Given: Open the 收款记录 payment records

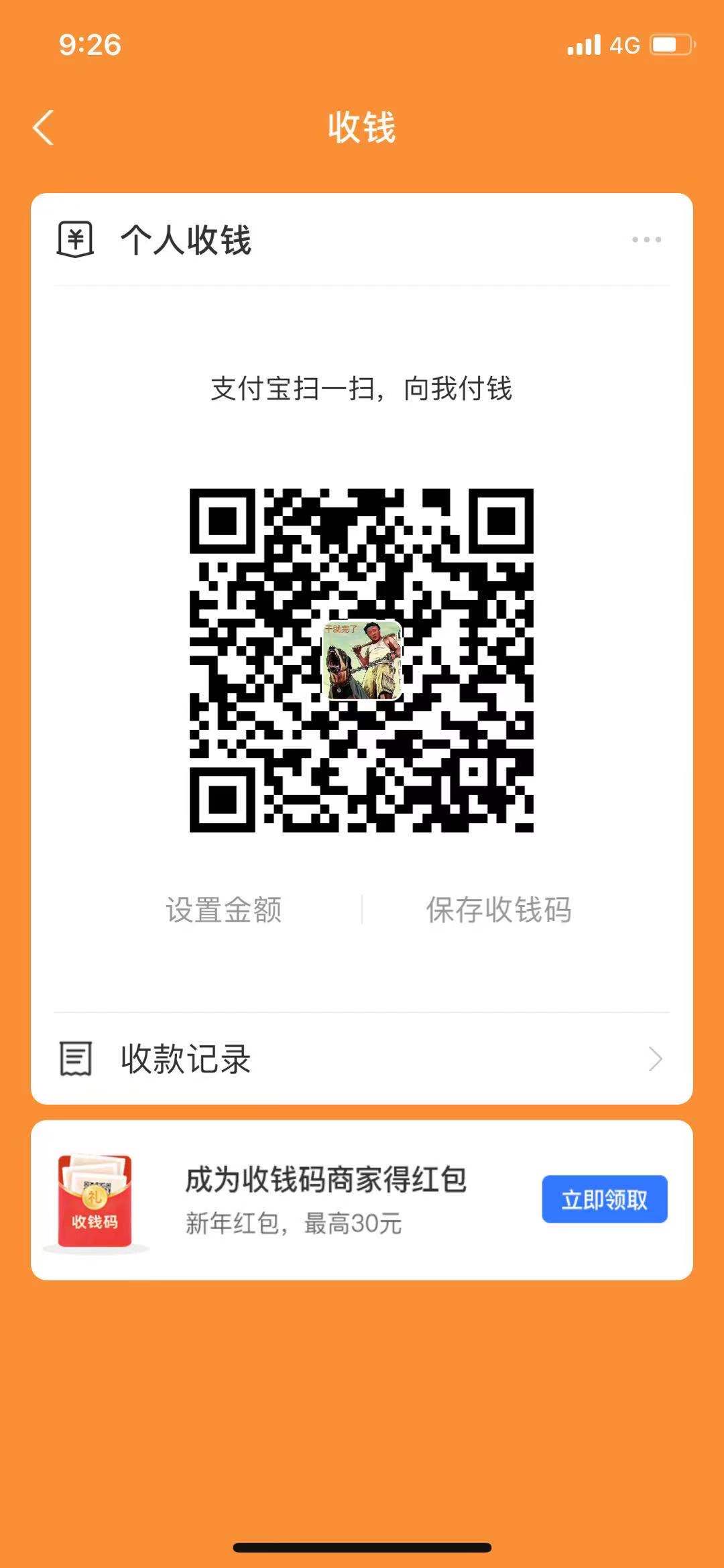Looking at the screenshot, I should (x=362, y=1059).
